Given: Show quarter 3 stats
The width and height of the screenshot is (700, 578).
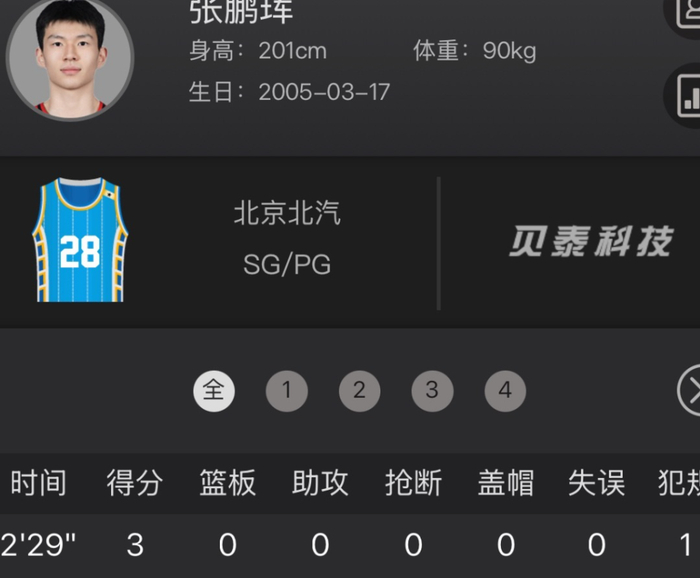Looking at the screenshot, I should (x=432, y=390).
